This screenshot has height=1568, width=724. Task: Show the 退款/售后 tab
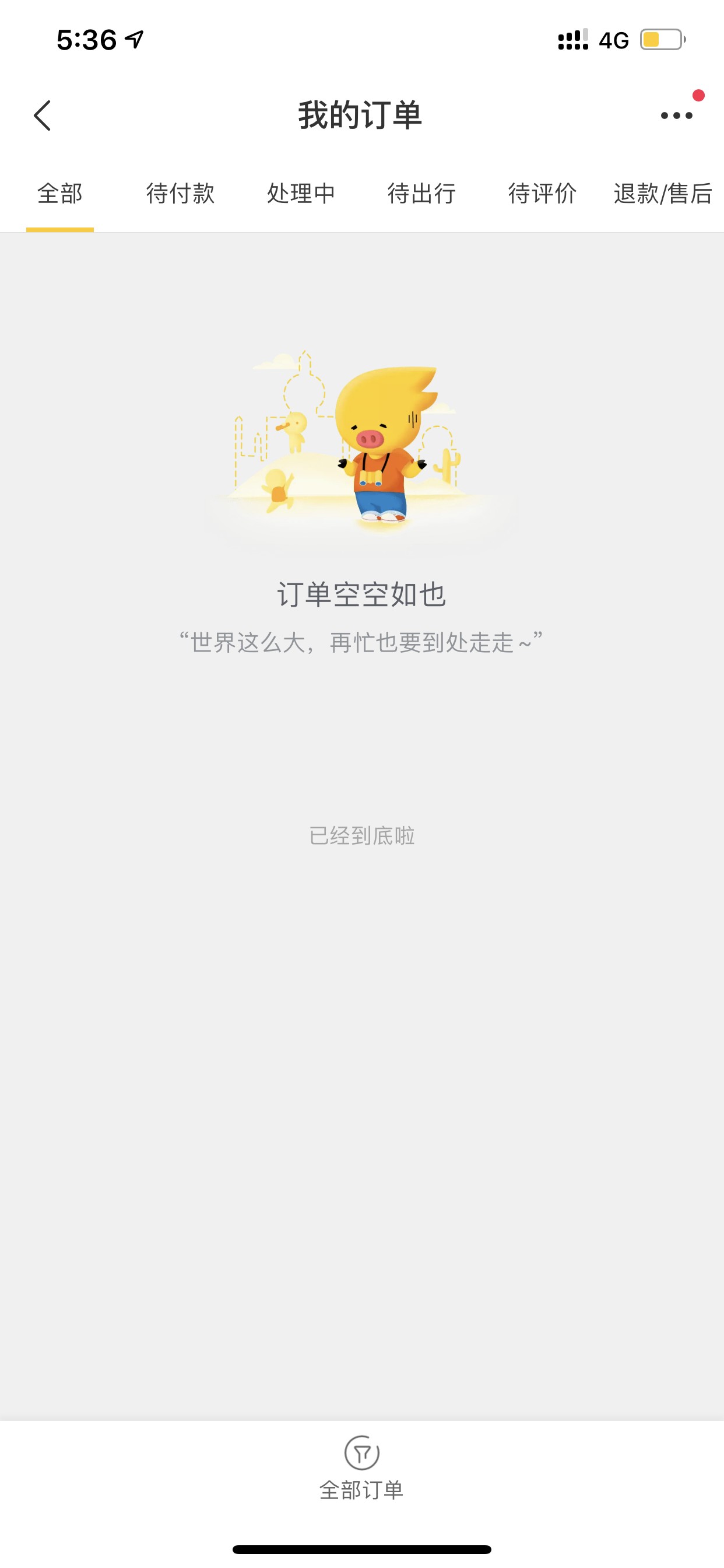coord(663,194)
